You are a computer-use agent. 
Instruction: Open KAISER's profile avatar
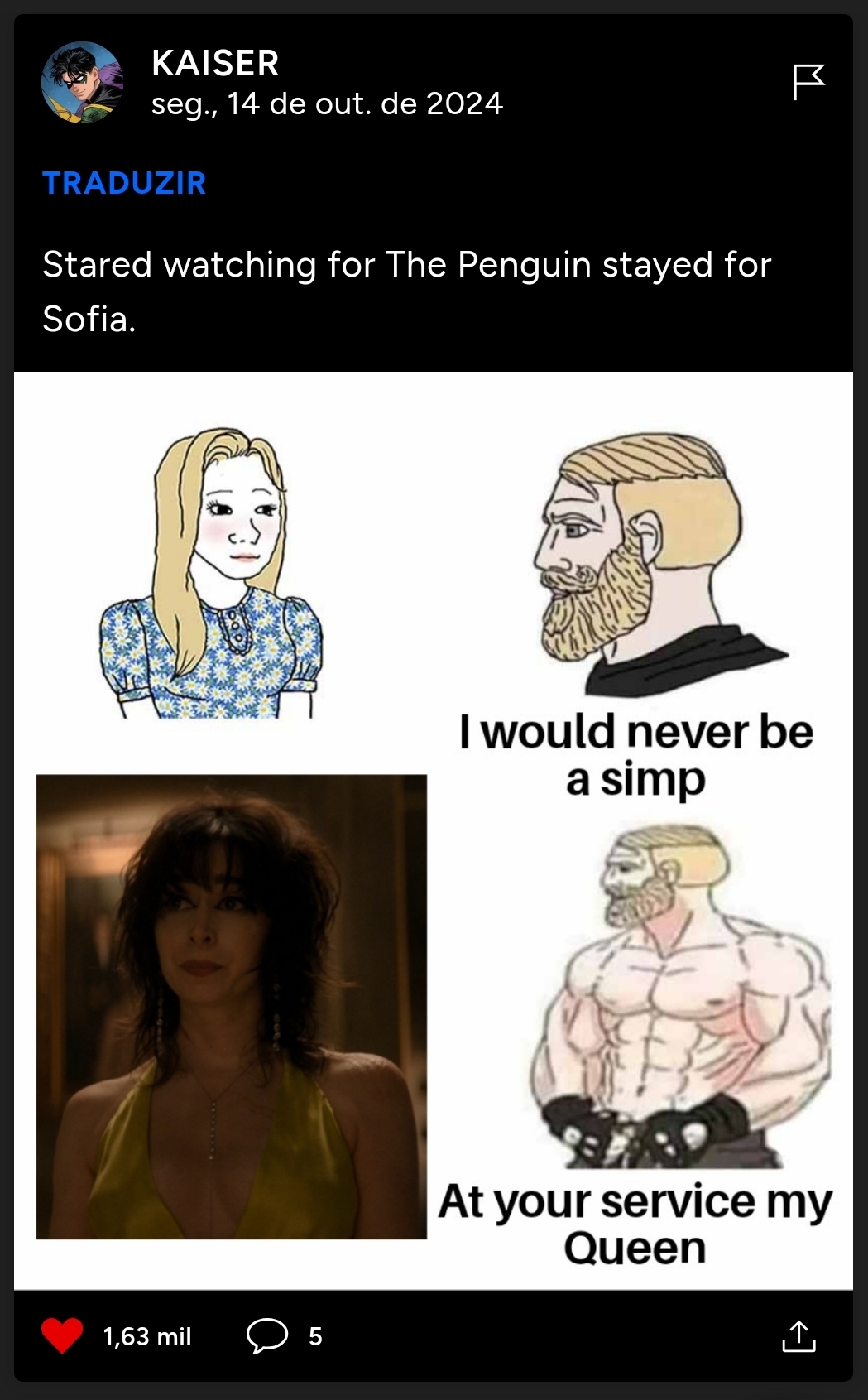[x=82, y=83]
